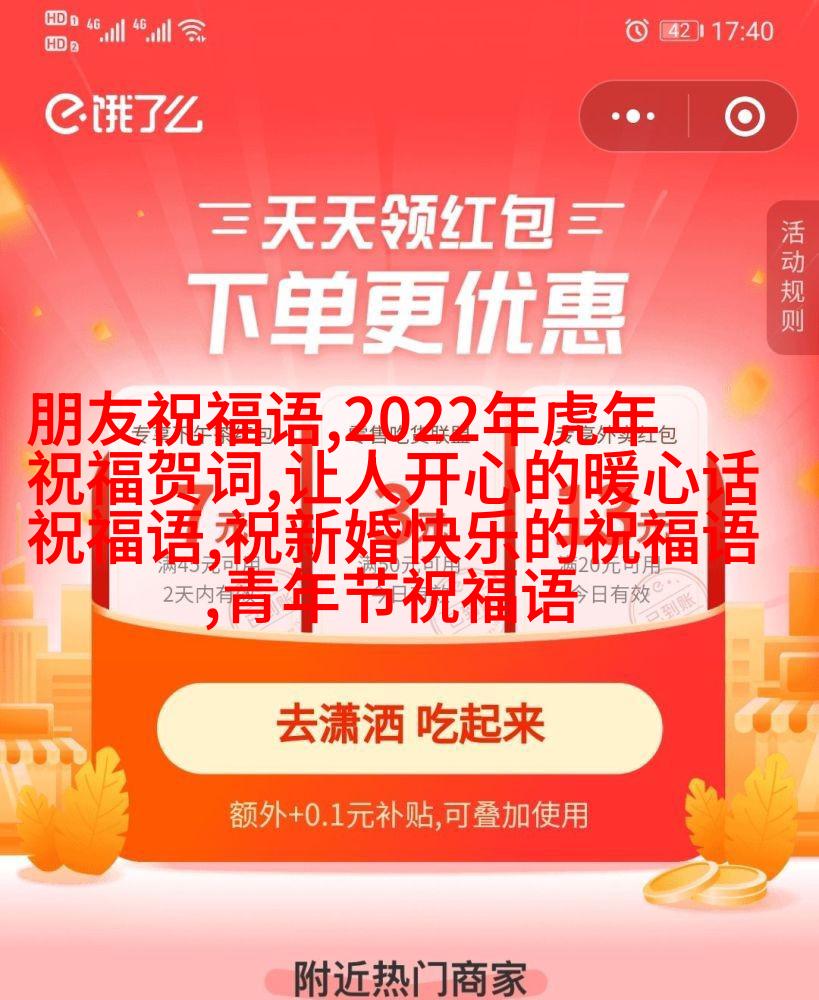Close the mini program with the circle button

coord(744,117)
